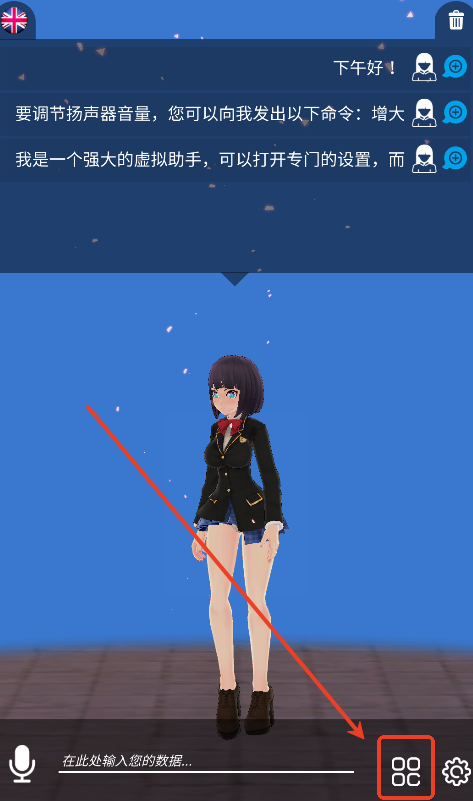473x801 pixels.
Task: Tap the plus bubble beside the 虚拟助手 message
Action: (x=455, y=158)
